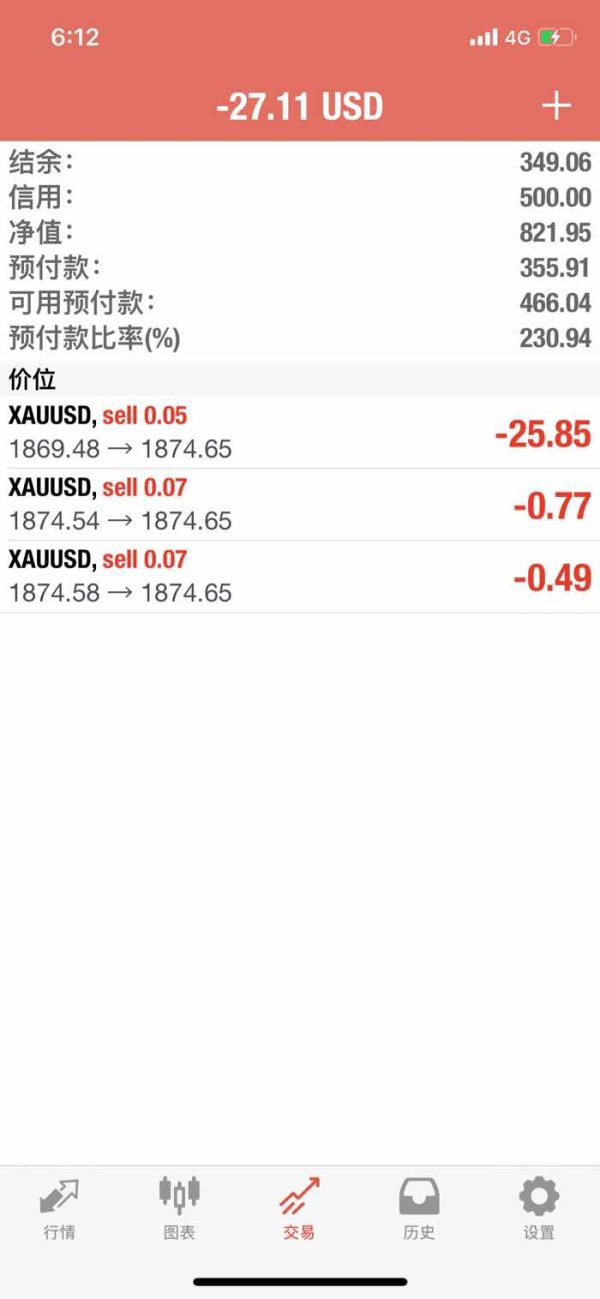This screenshot has height=1299, width=600.
Task: Select the 交易 trade tab
Action: [299, 1208]
